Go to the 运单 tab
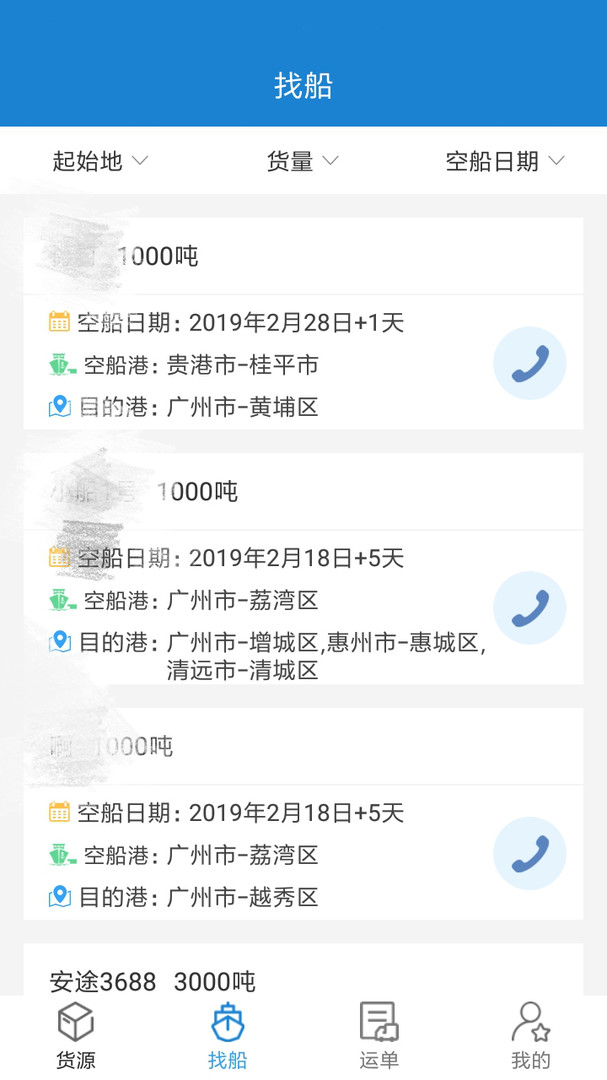 (379, 1036)
